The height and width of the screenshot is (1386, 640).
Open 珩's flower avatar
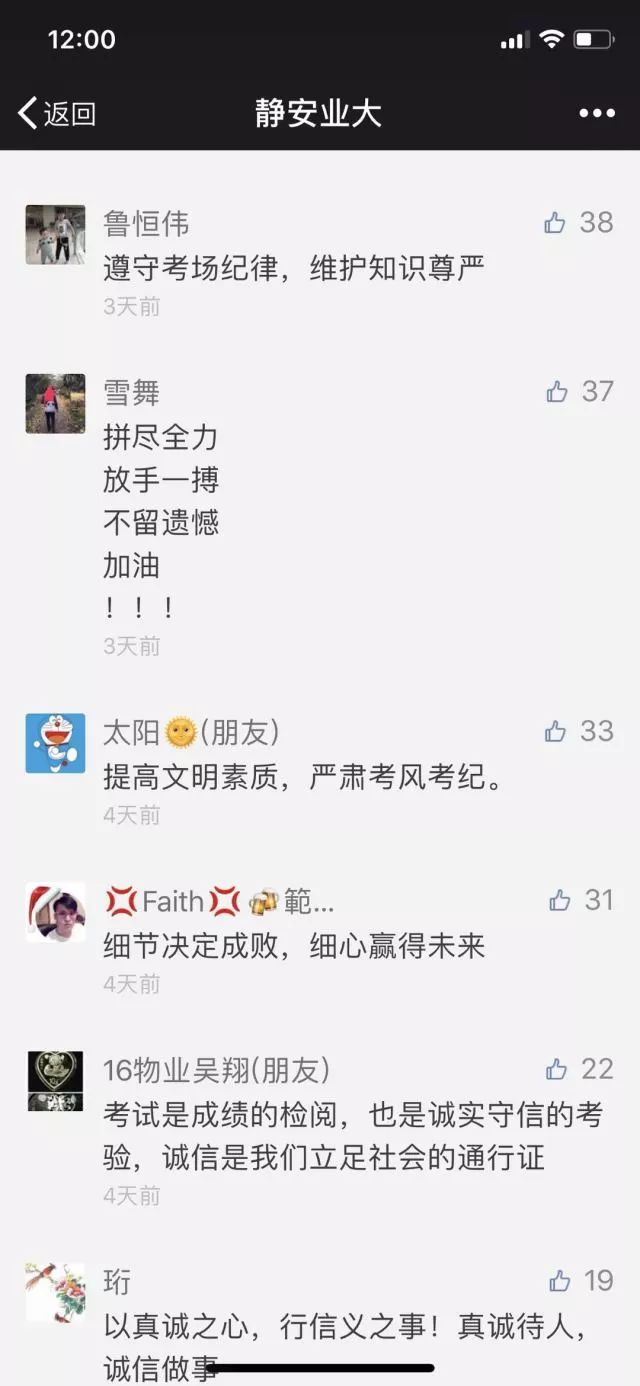point(55,1292)
